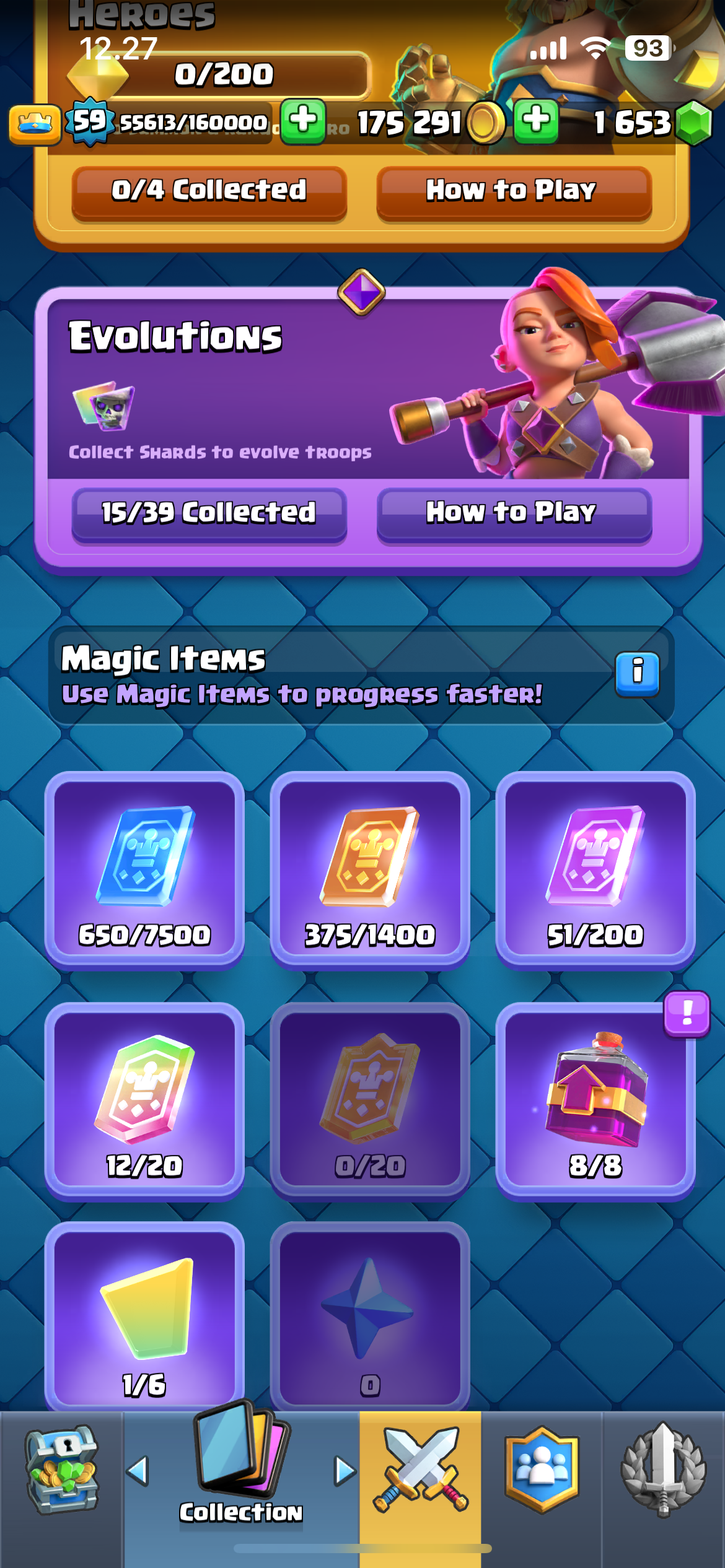Open the Heroes 0/4 Collected button
The image size is (725, 1568).
(x=209, y=193)
